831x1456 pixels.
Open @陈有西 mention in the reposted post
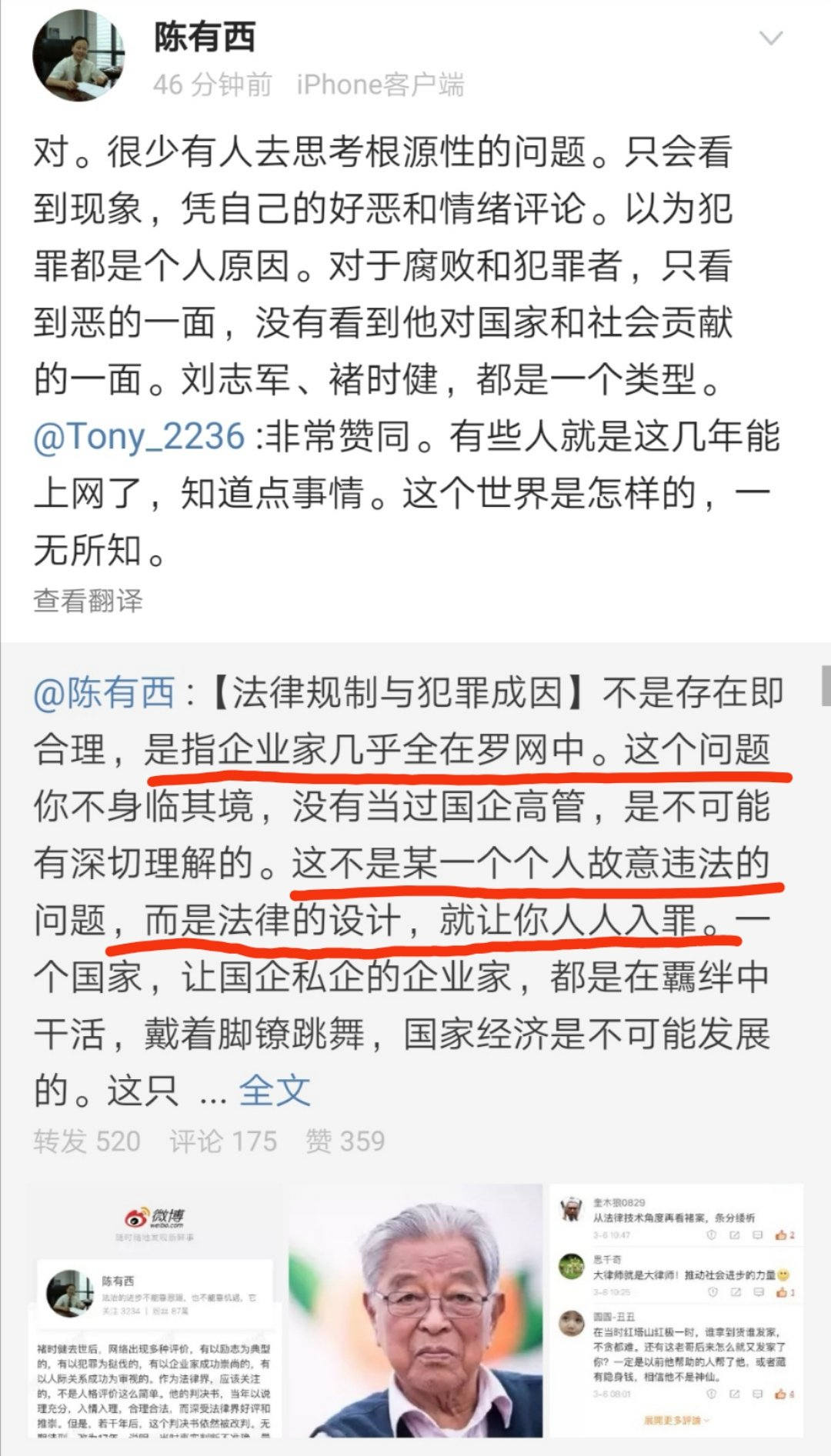pos(104,693)
